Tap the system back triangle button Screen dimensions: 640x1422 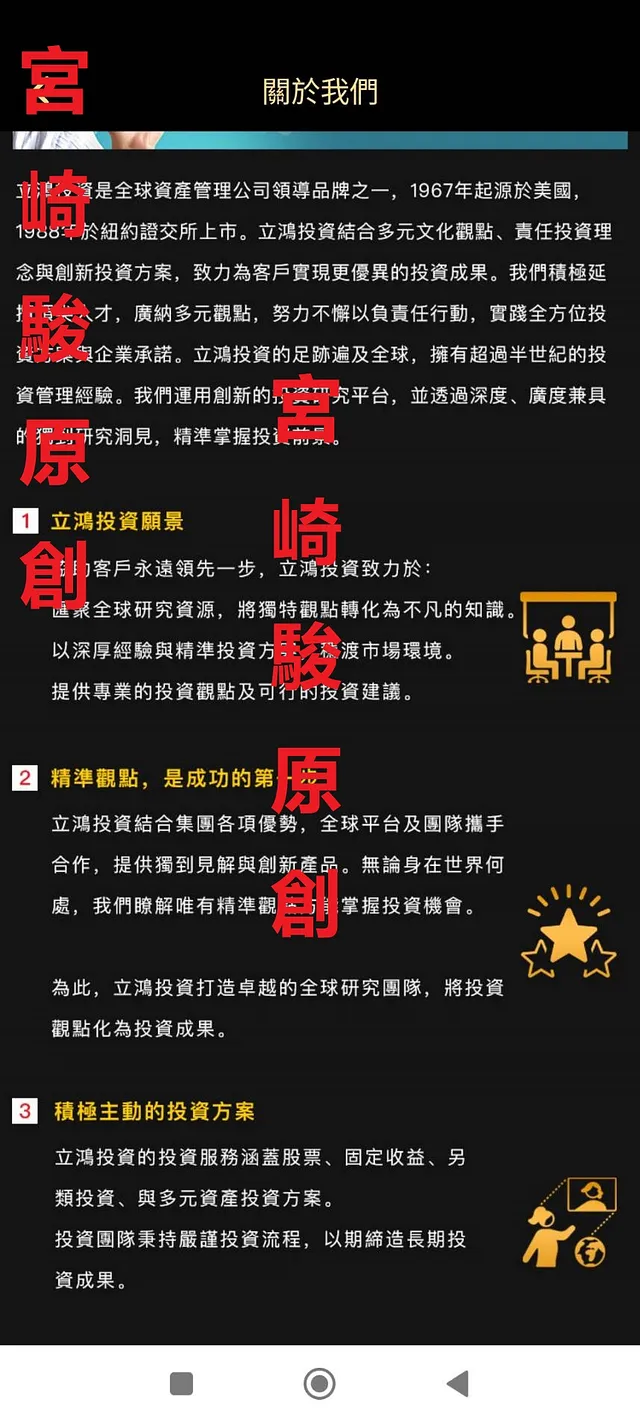[457, 1383]
